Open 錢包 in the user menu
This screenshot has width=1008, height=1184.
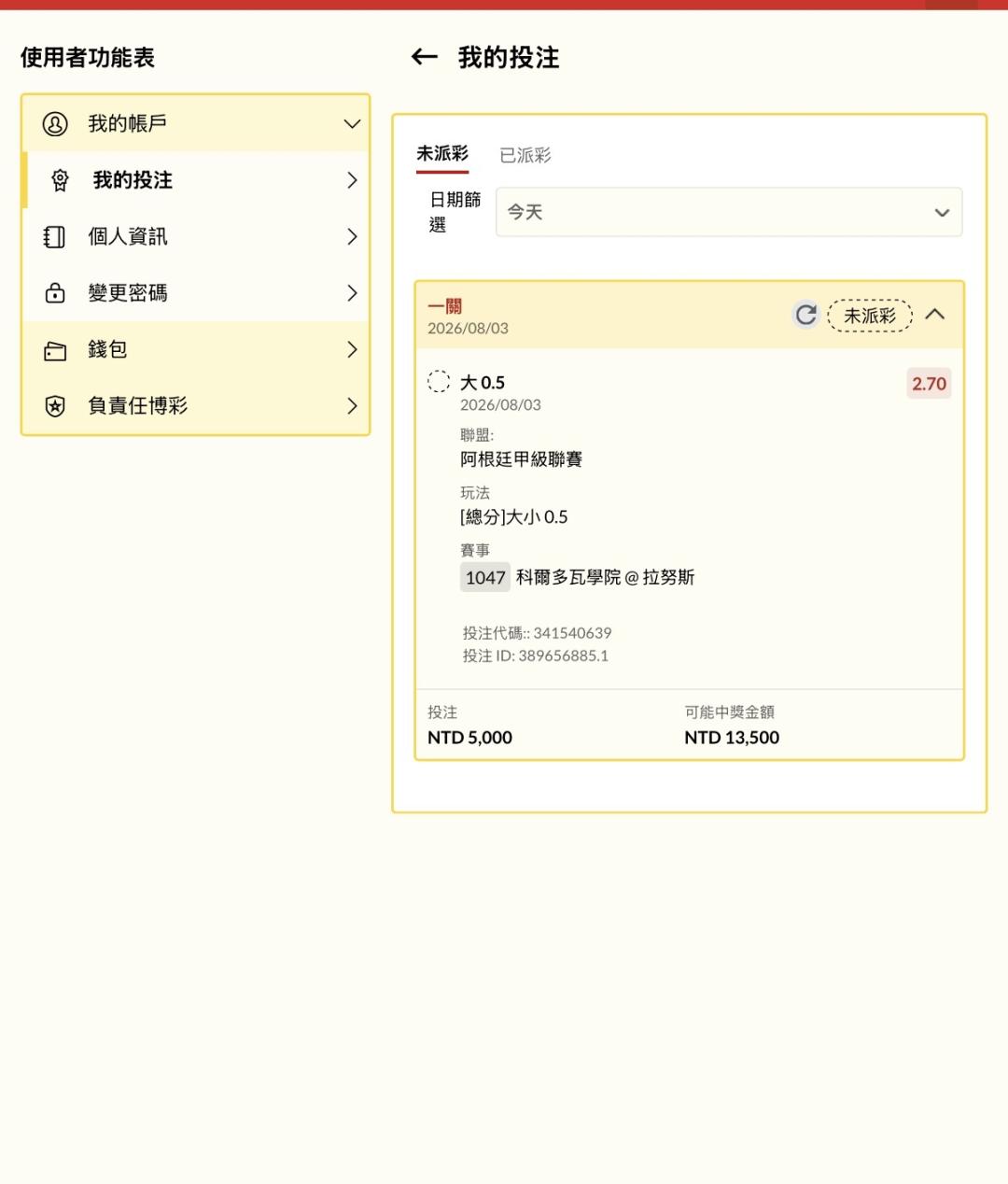(x=196, y=349)
